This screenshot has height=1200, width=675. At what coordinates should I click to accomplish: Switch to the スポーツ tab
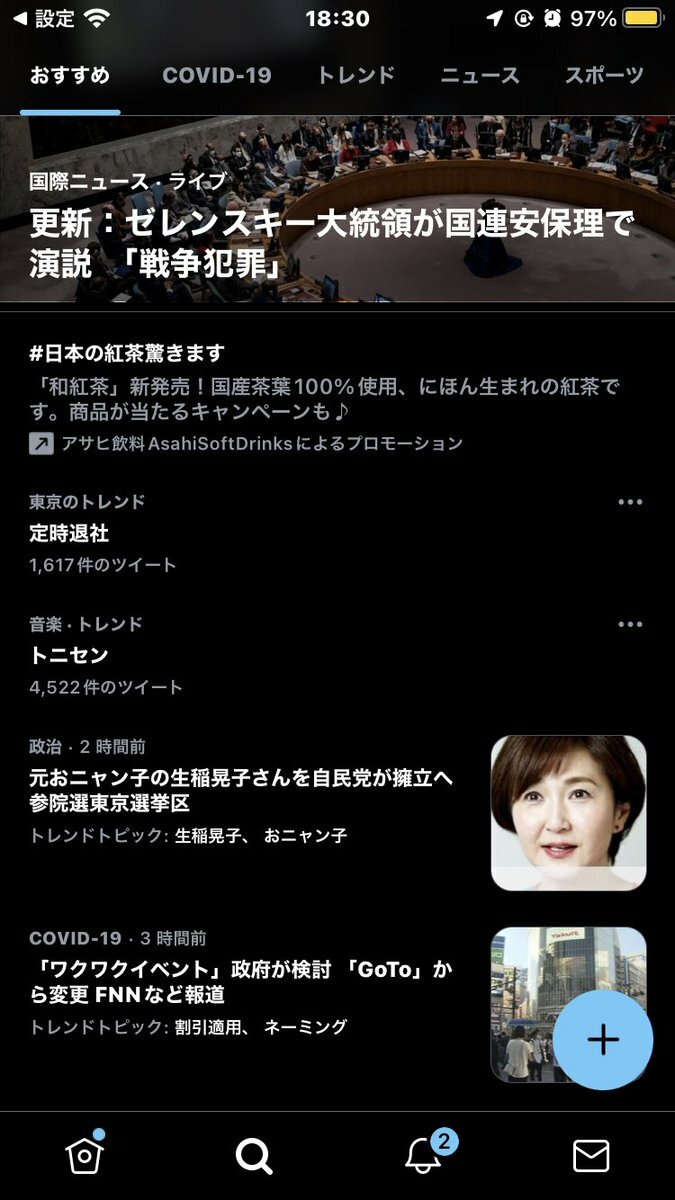pyautogui.click(x=603, y=76)
